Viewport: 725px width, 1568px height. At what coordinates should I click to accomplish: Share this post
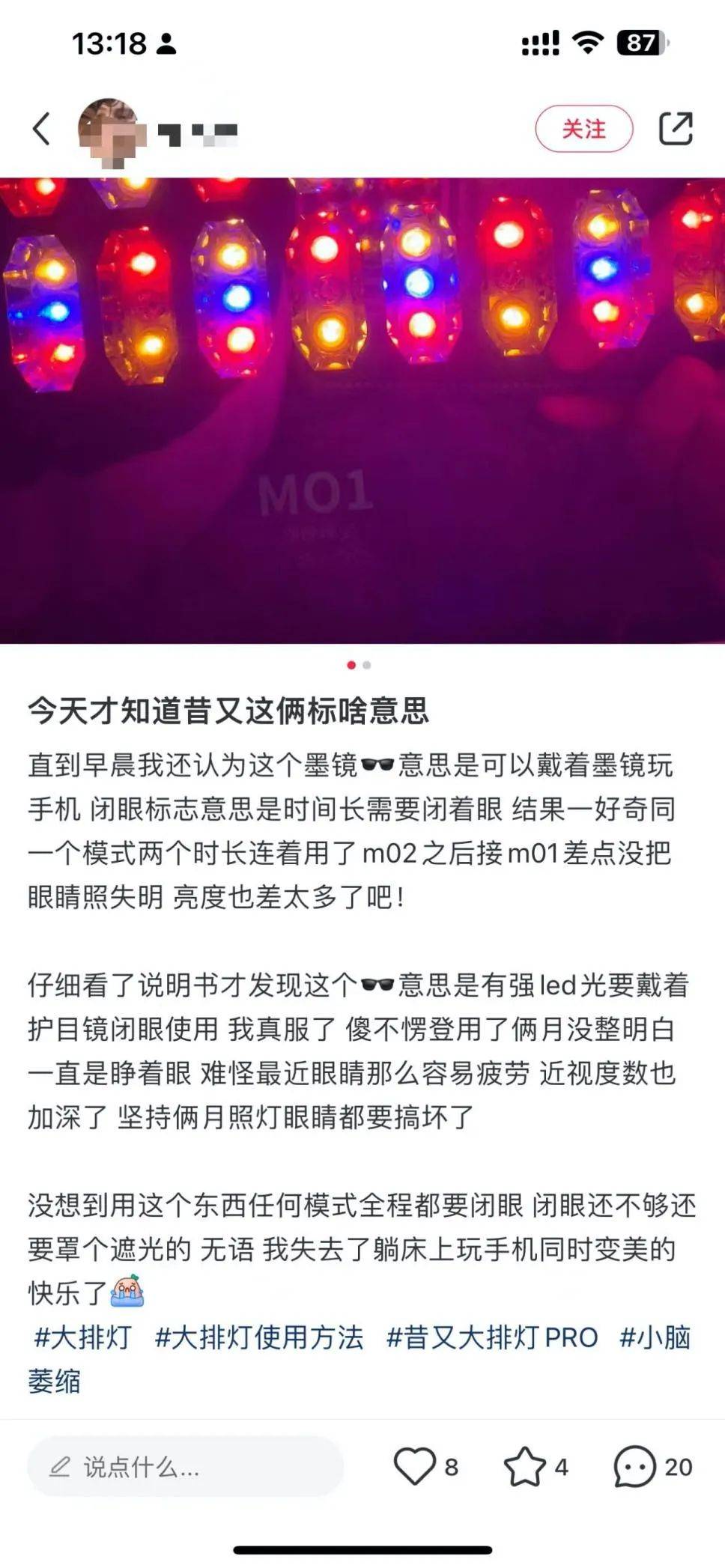click(675, 129)
